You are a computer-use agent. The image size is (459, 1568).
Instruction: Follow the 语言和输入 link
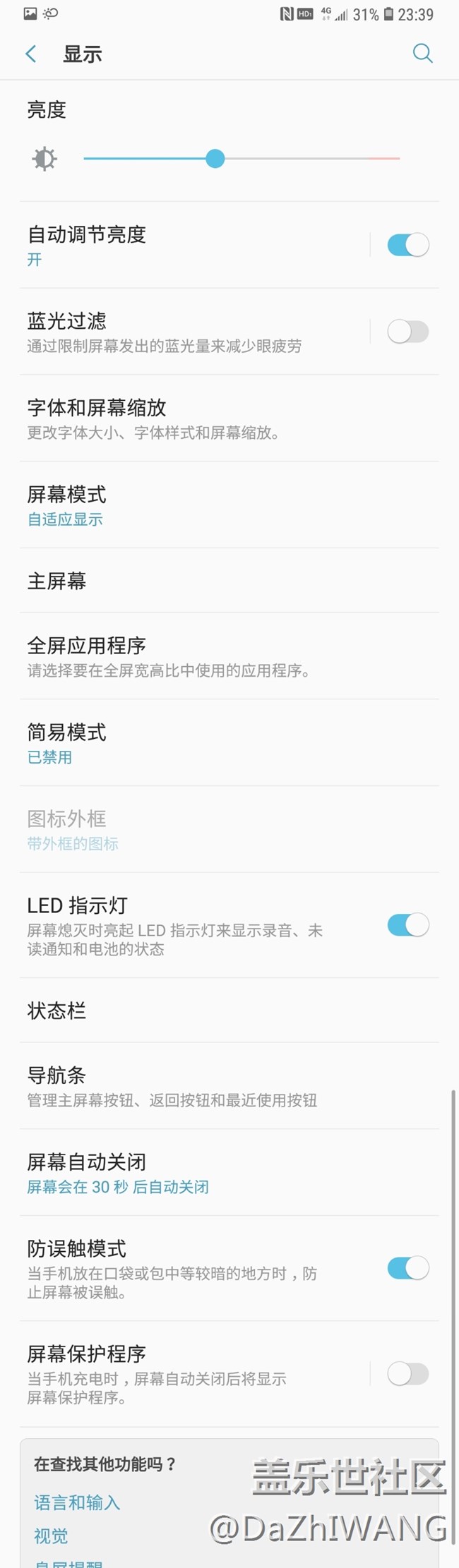click(77, 1502)
